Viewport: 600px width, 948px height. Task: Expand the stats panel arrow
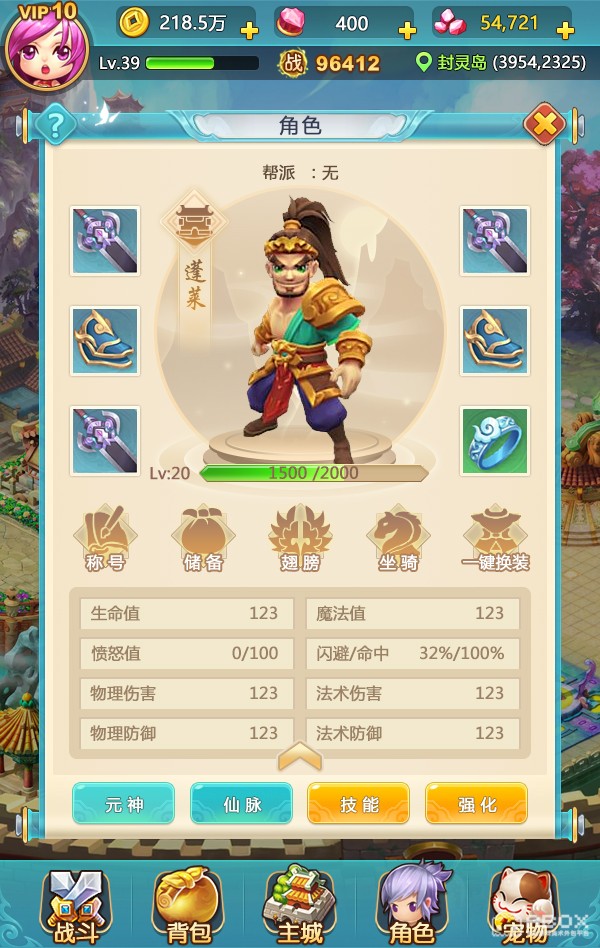click(x=300, y=757)
